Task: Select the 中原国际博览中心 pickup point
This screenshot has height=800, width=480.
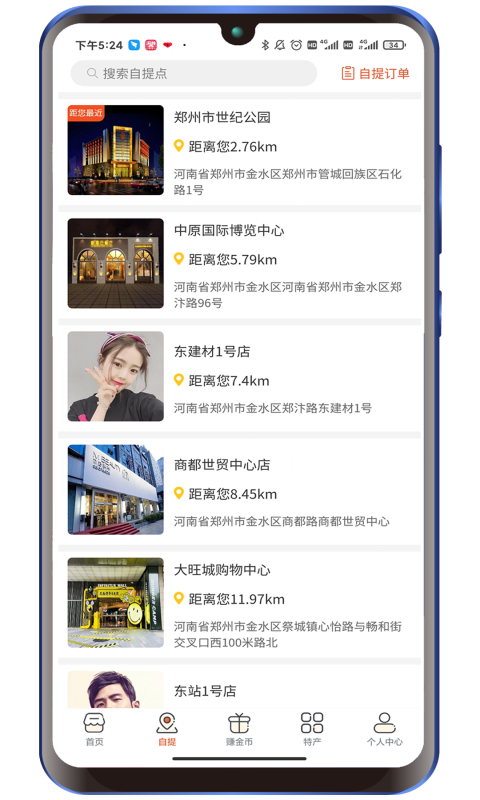Action: (239, 263)
